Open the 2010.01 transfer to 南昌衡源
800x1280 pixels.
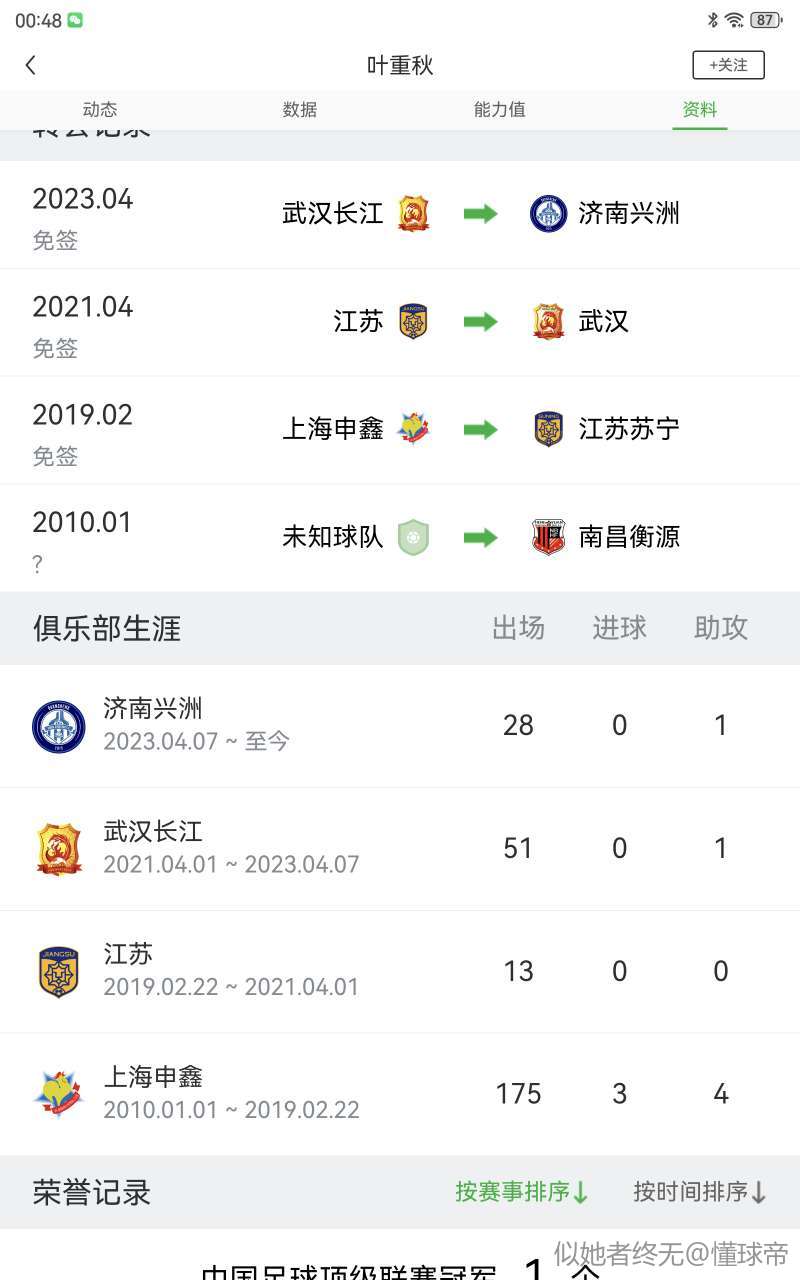(x=400, y=539)
